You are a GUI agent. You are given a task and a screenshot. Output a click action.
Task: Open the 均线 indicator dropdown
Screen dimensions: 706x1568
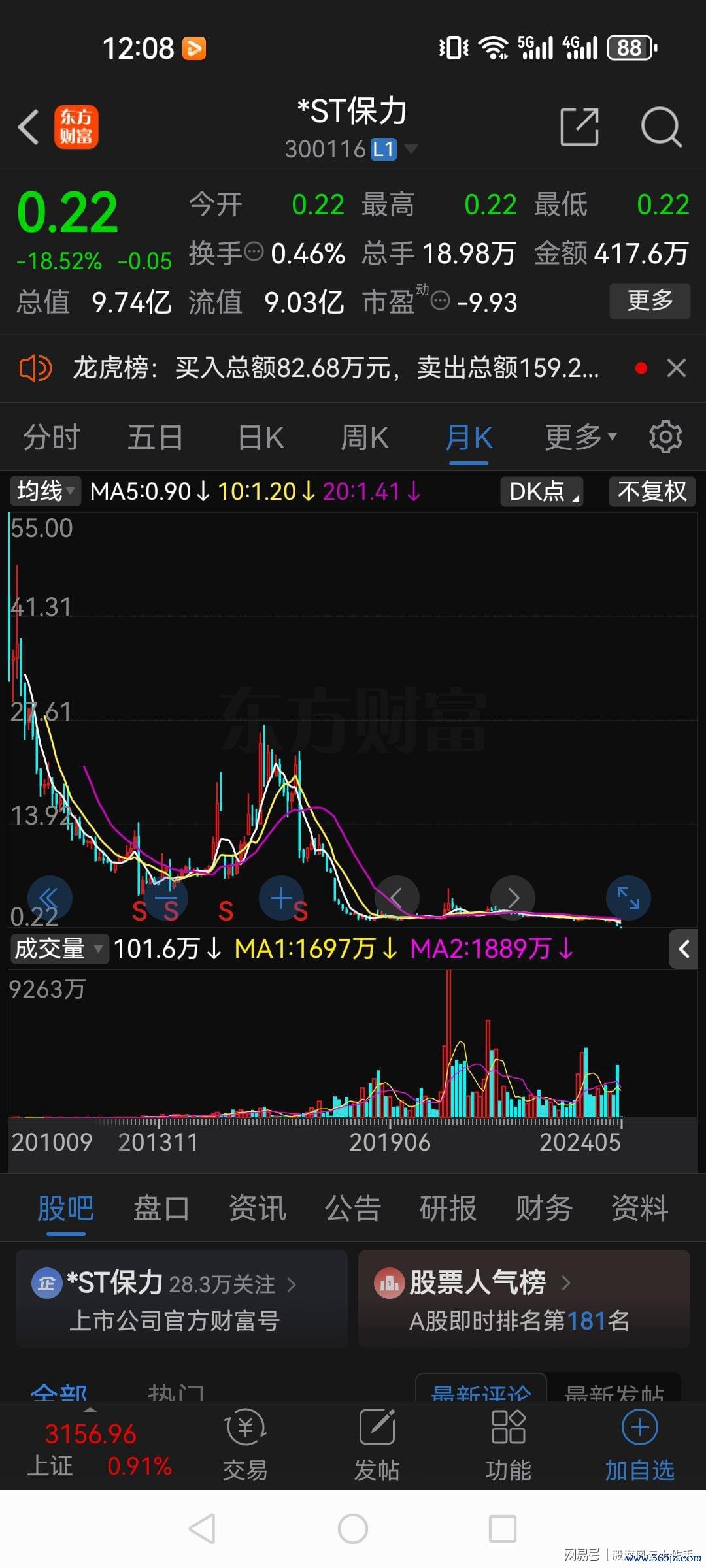pos(45,491)
